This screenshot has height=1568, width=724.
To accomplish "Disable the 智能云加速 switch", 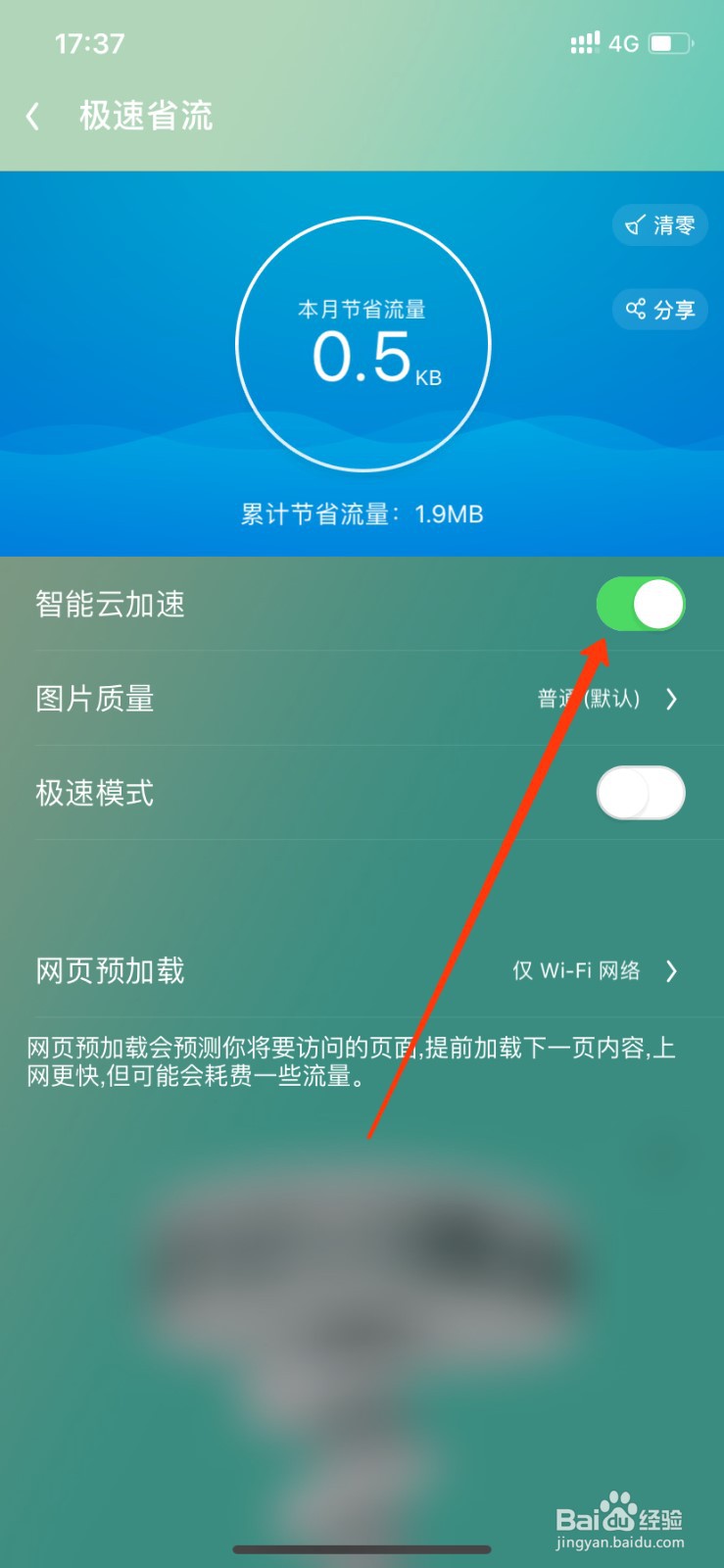I will pos(640,605).
